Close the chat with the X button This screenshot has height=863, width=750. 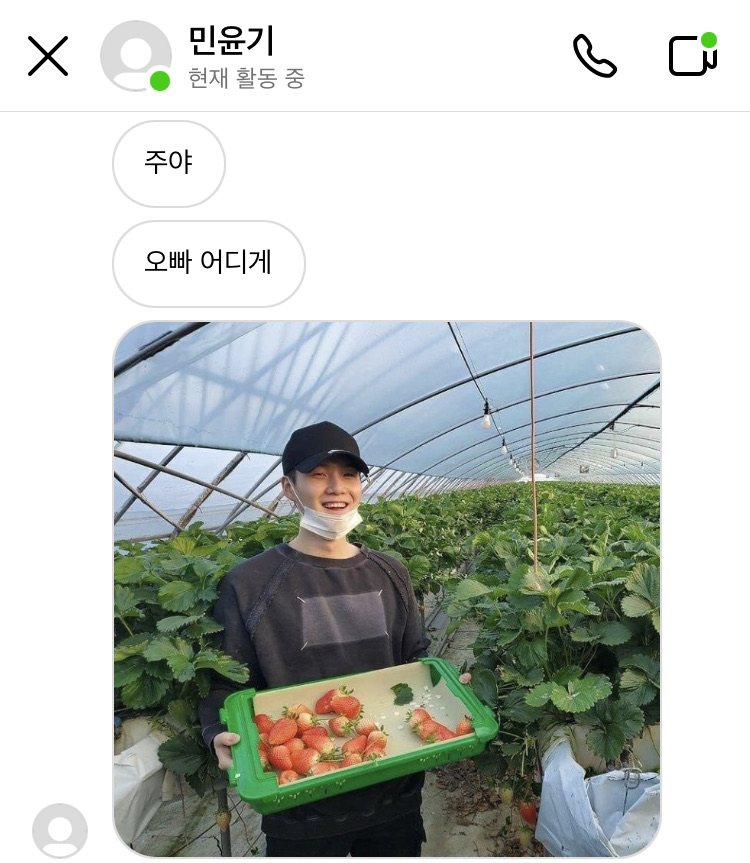[x=47, y=56]
